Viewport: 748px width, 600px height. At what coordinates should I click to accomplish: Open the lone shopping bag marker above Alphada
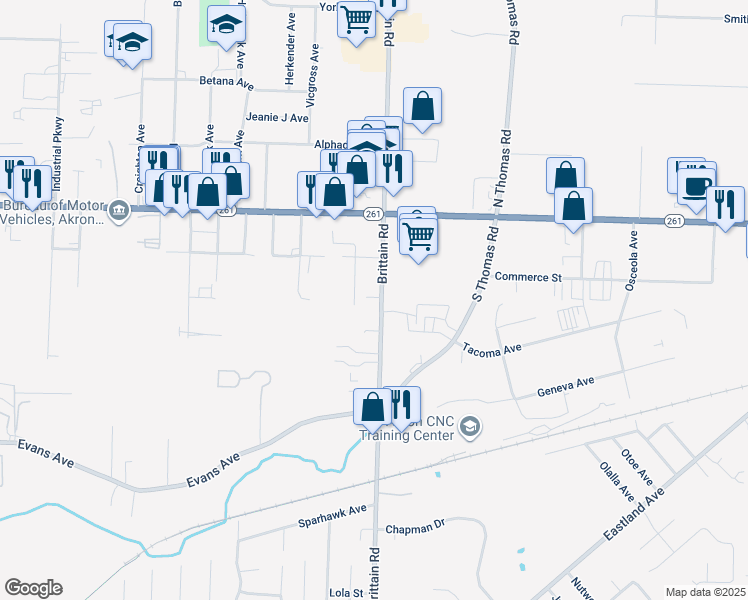point(423,105)
